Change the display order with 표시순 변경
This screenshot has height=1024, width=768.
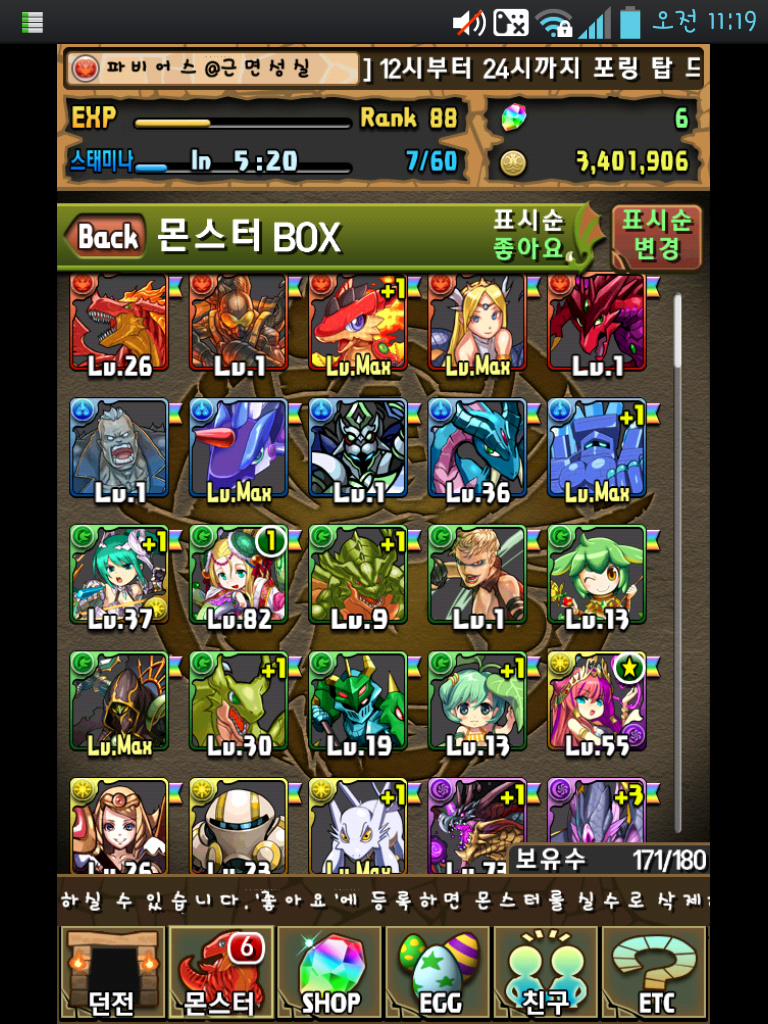click(x=656, y=235)
